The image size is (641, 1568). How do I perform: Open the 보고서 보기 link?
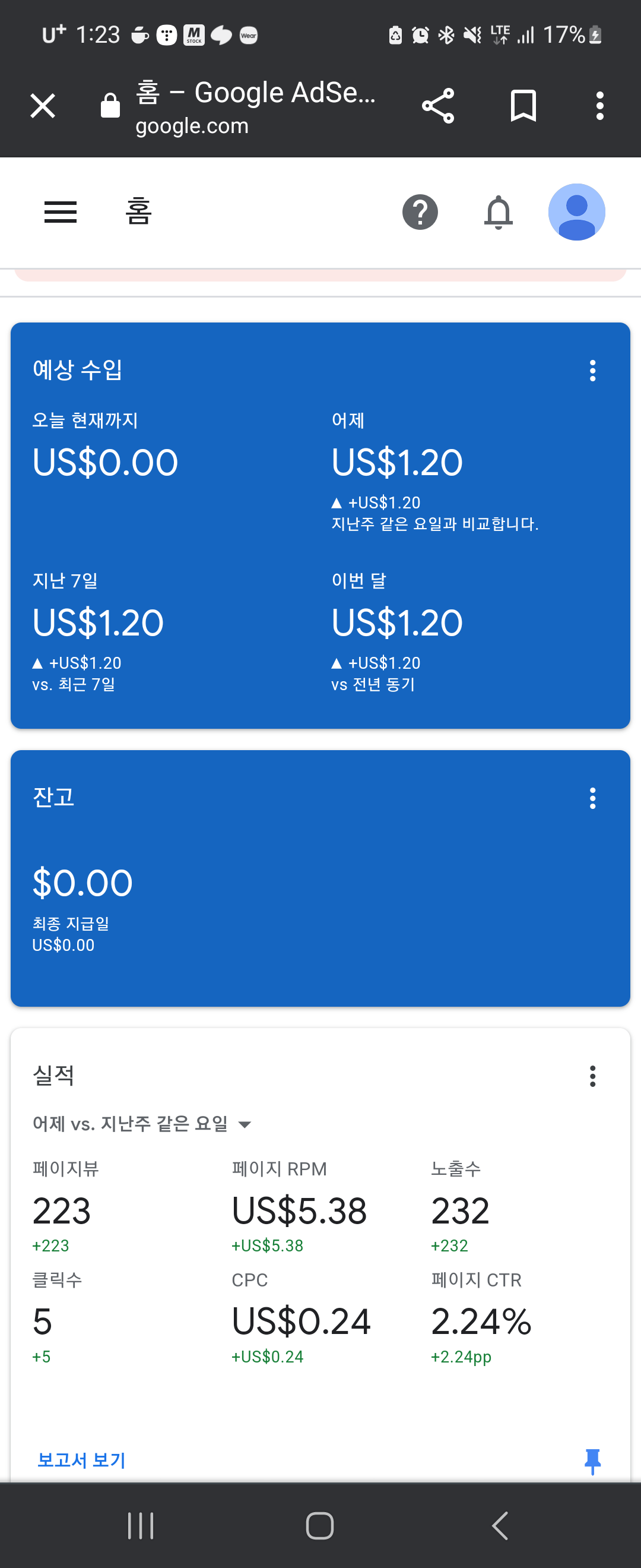(x=81, y=1460)
